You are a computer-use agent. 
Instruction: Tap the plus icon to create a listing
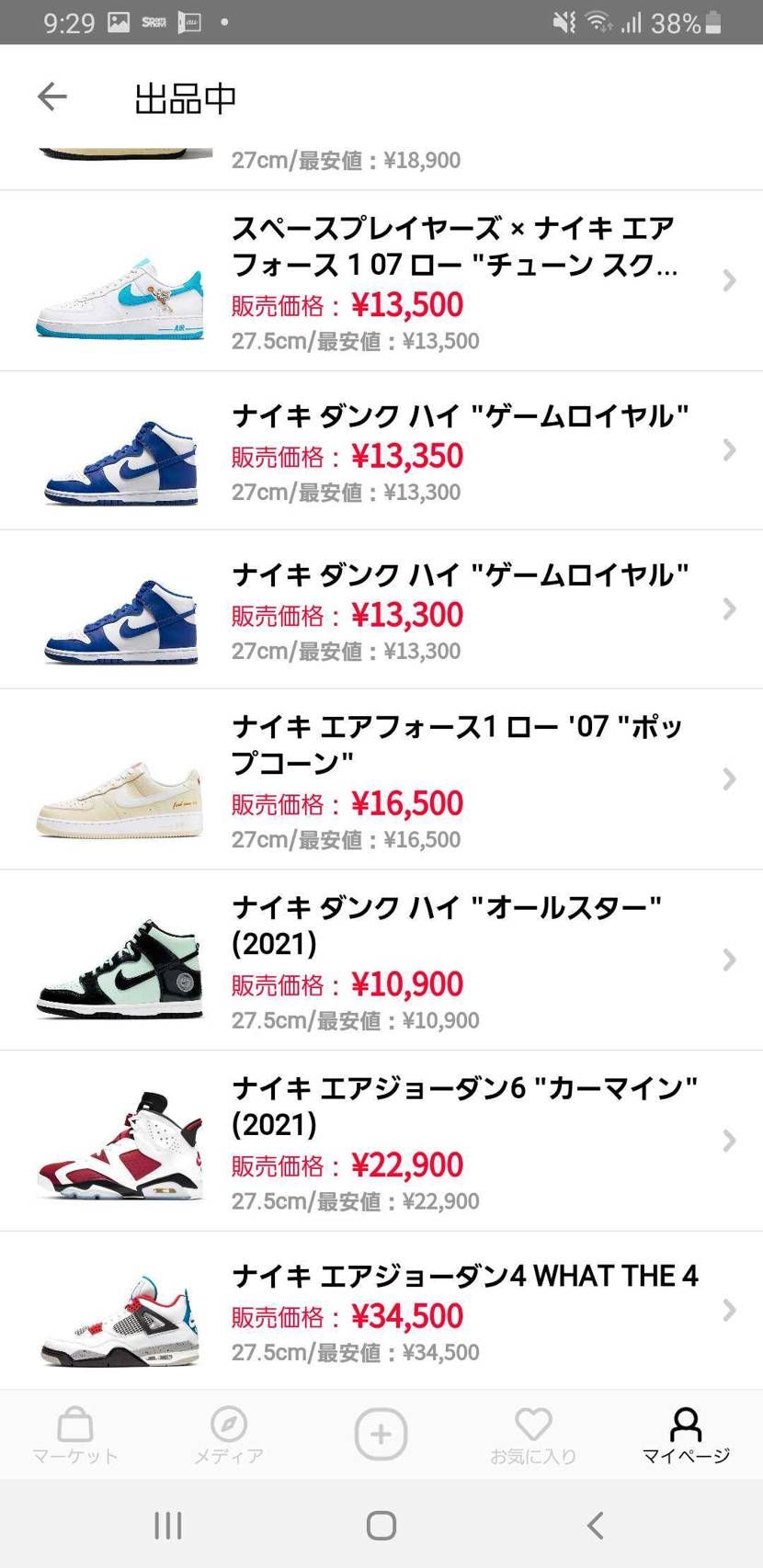tap(381, 1434)
